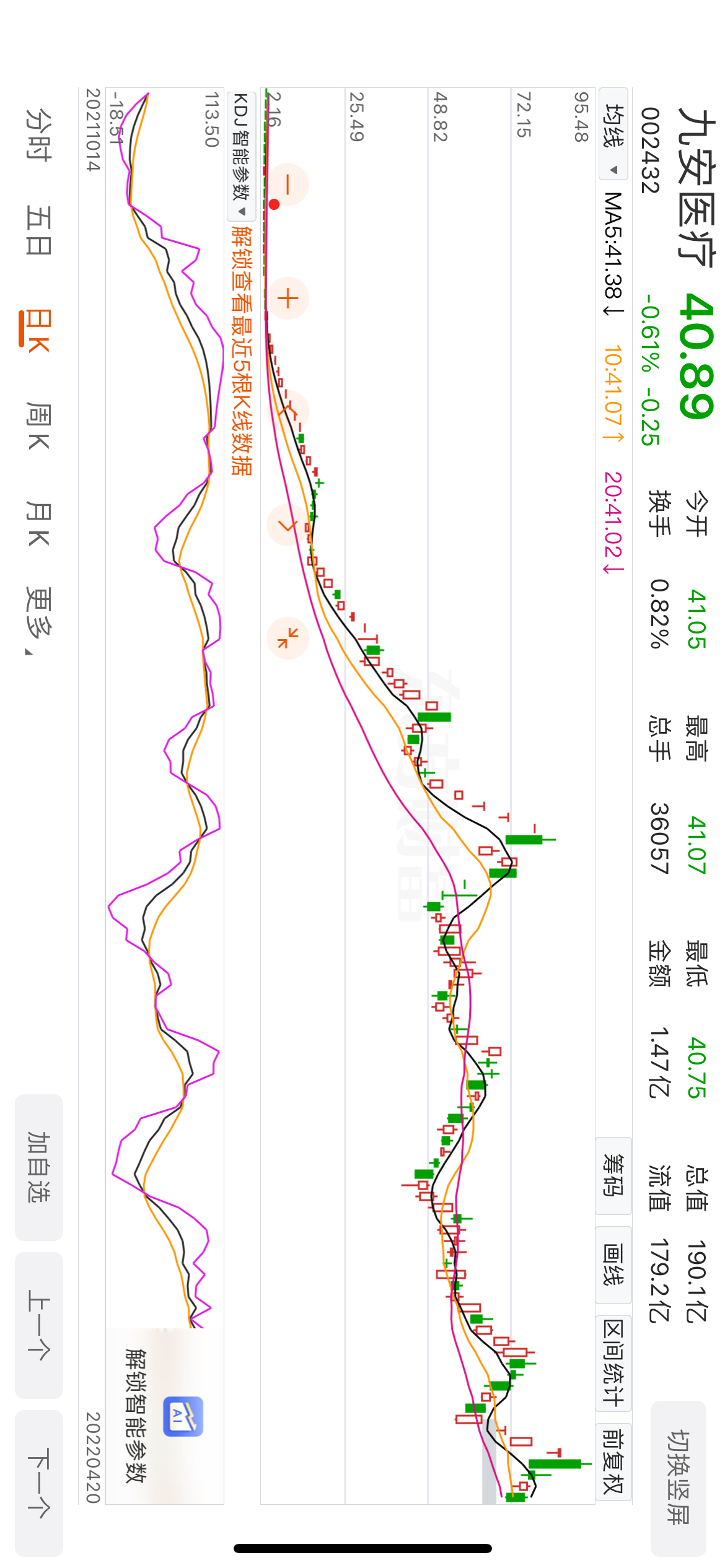Switch to the 分时 tab
The width and height of the screenshot is (725, 1568).
(38, 134)
